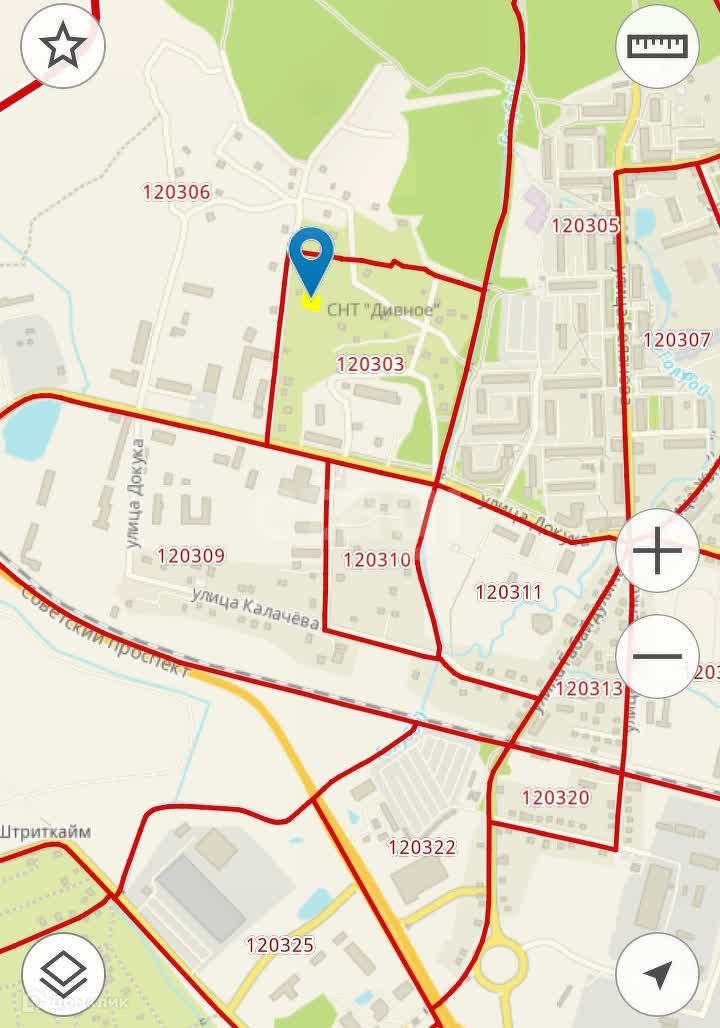
Task: Zoom in with the plus button
Action: tap(657, 550)
